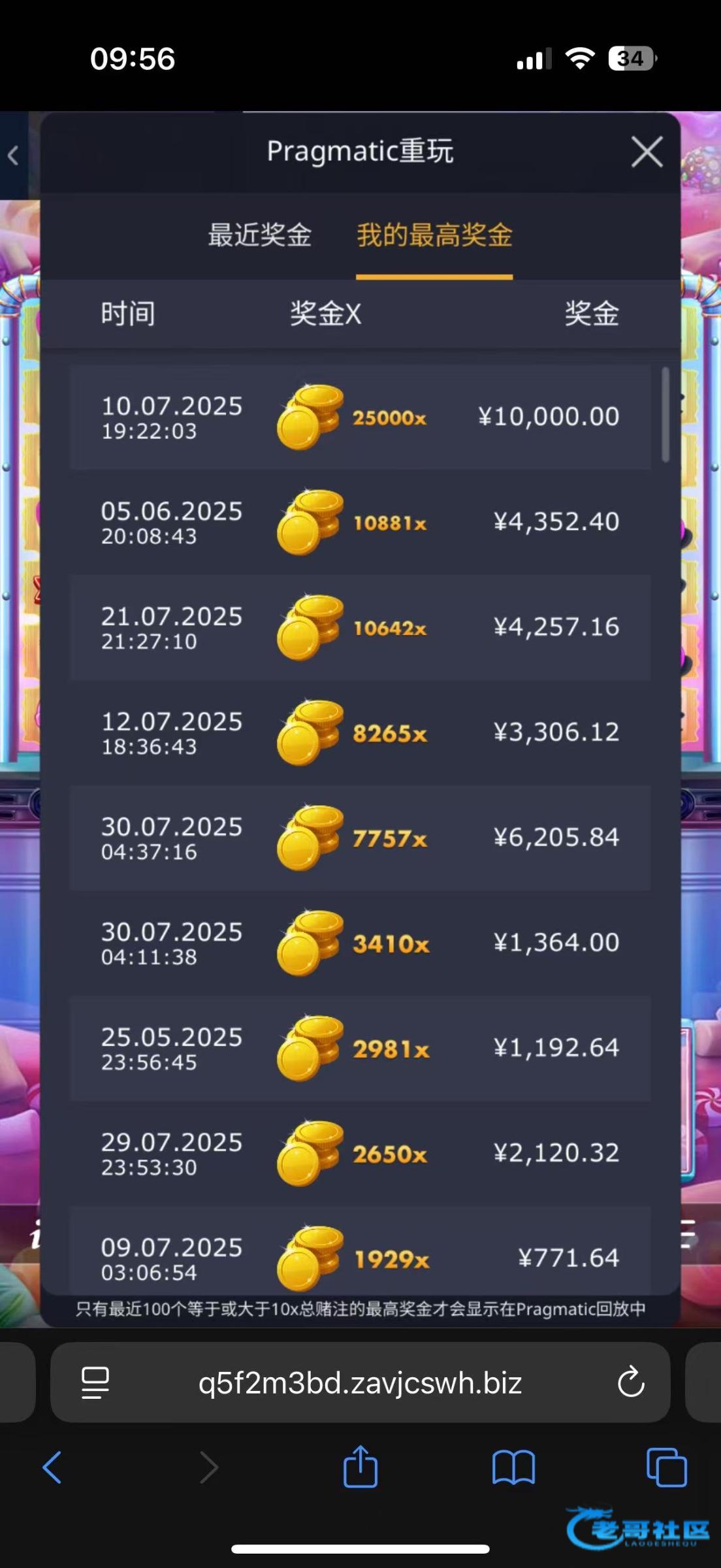Open the 25000x win replay from 10.07.2025
This screenshot has width=721, height=1568.
click(360, 417)
